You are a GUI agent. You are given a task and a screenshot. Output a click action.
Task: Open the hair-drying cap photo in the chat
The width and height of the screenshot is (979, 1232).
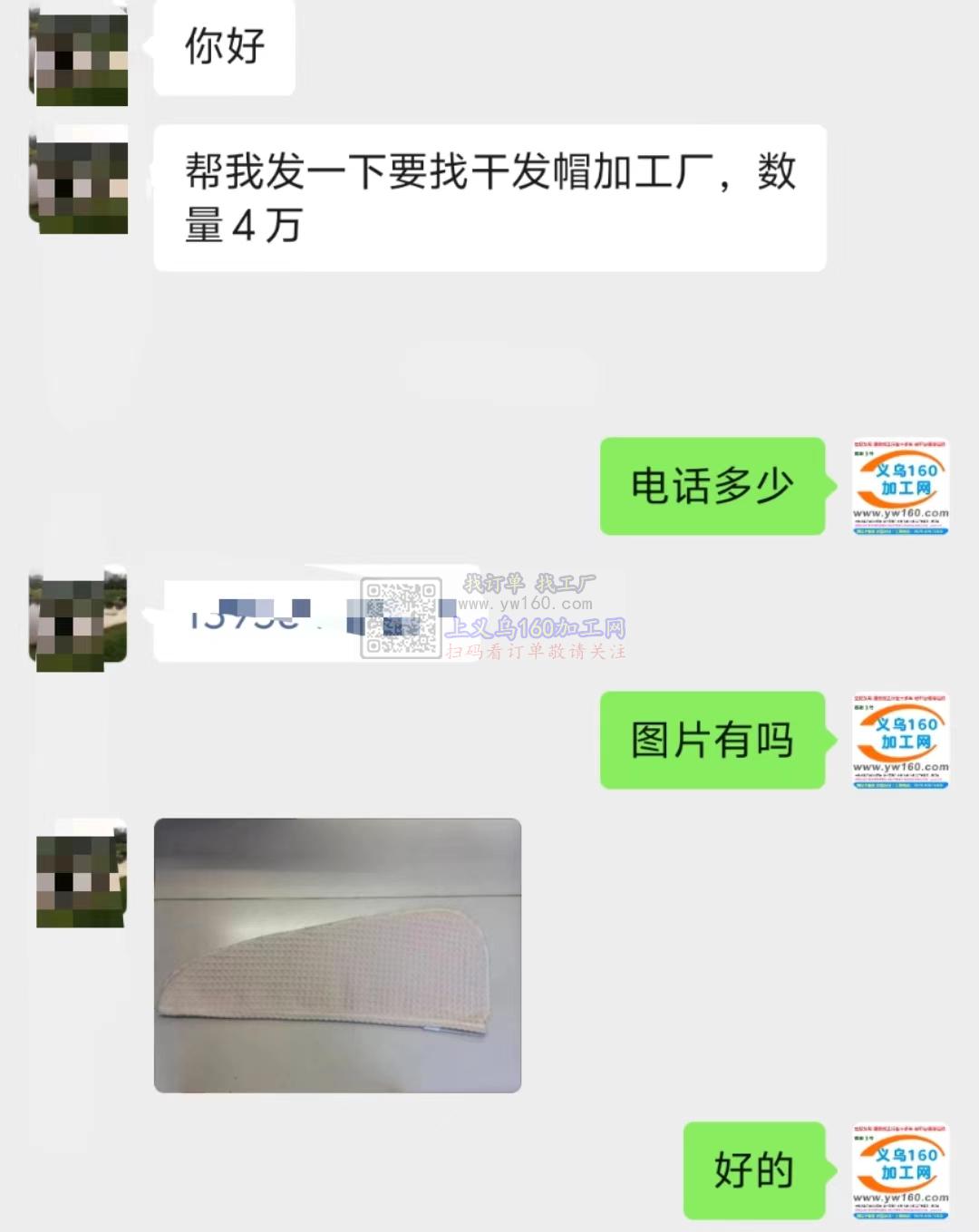tap(337, 955)
